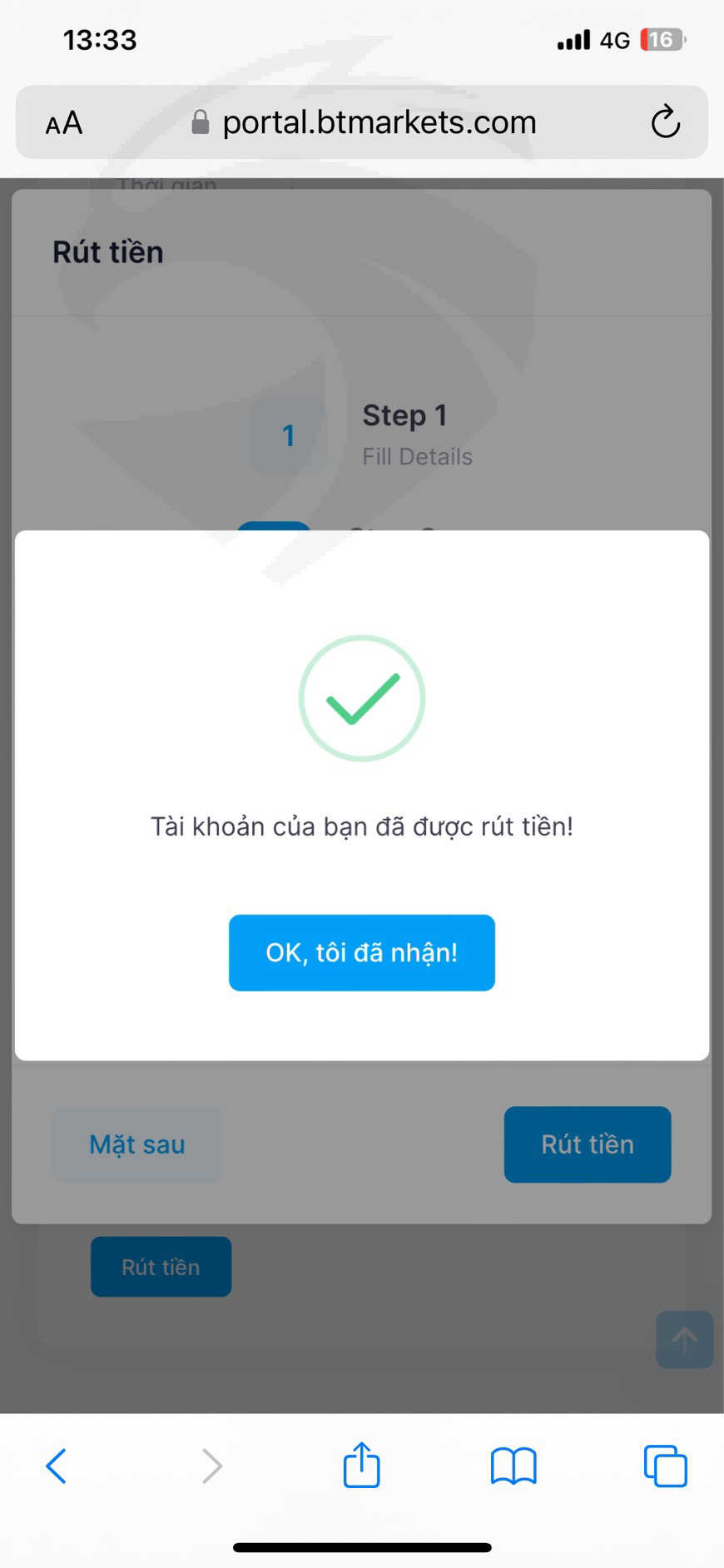The width and height of the screenshot is (724, 1568).
Task: Reload the page in Safari
Action: click(665, 122)
